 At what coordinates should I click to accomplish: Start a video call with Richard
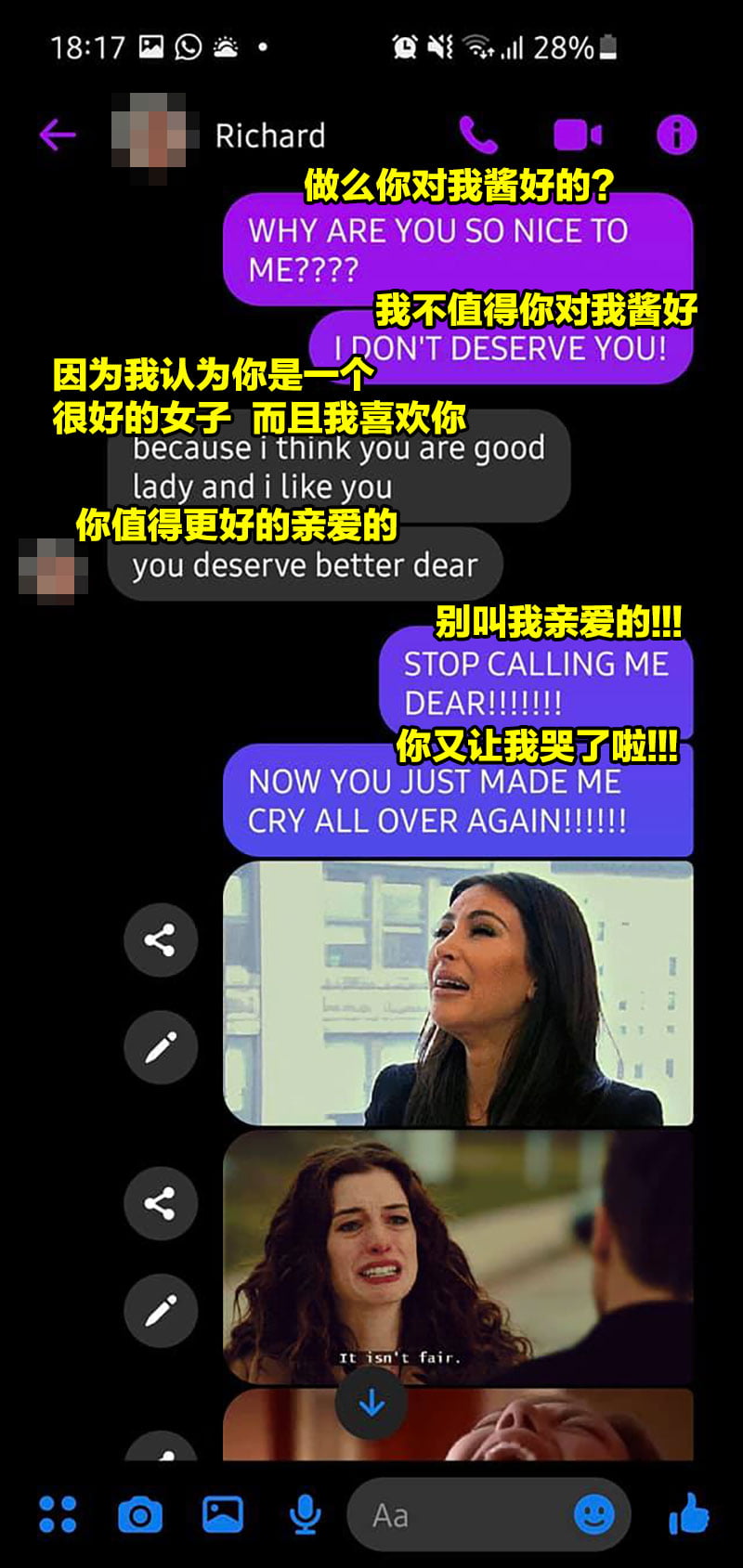pos(577,136)
